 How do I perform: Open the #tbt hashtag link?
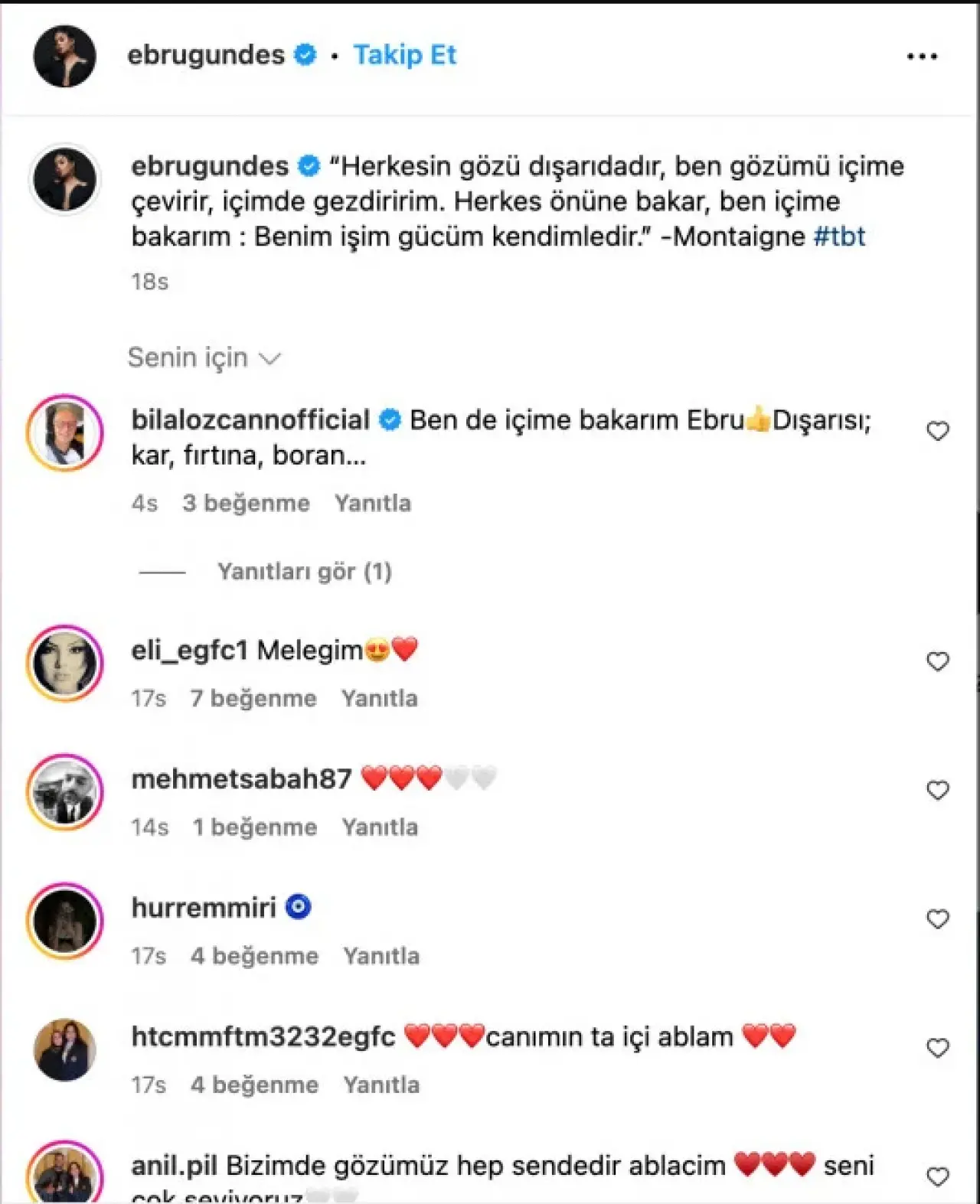tap(839, 237)
